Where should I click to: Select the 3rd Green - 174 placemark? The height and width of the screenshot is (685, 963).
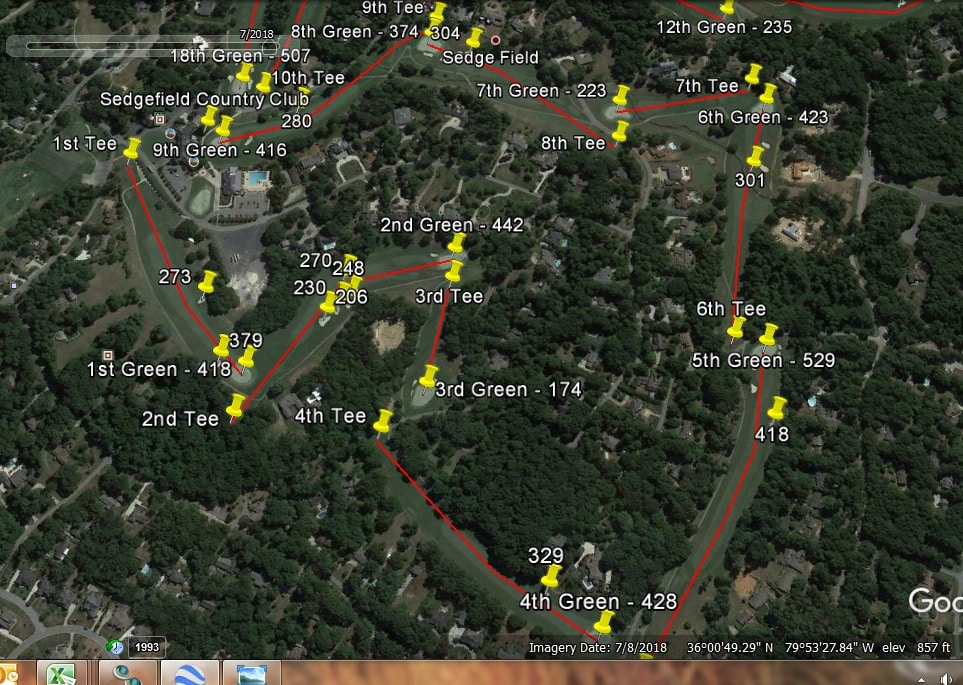tap(429, 377)
